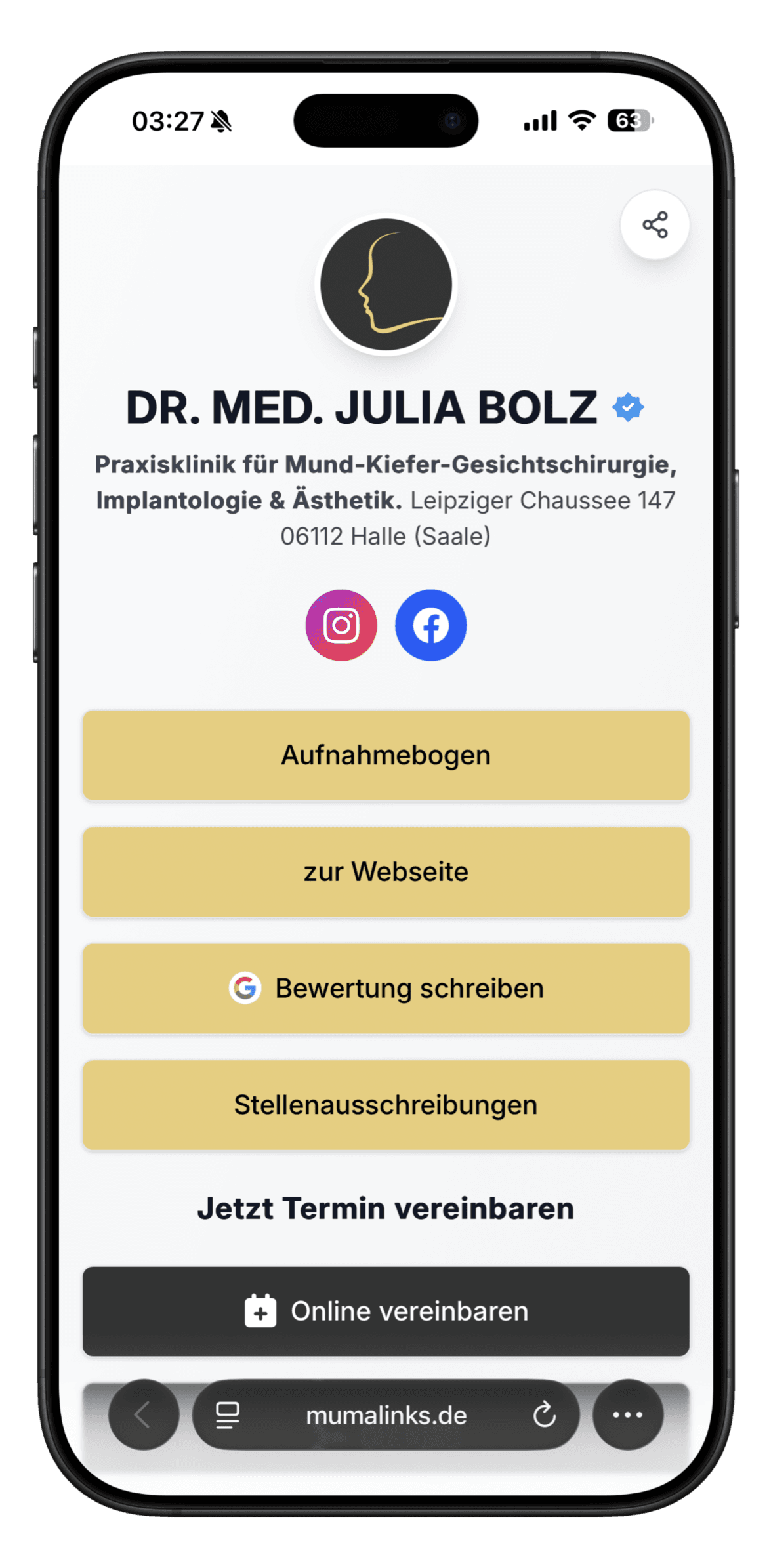Share this profile page
Viewport: 769px width, 1568px height.
pyautogui.click(x=654, y=225)
